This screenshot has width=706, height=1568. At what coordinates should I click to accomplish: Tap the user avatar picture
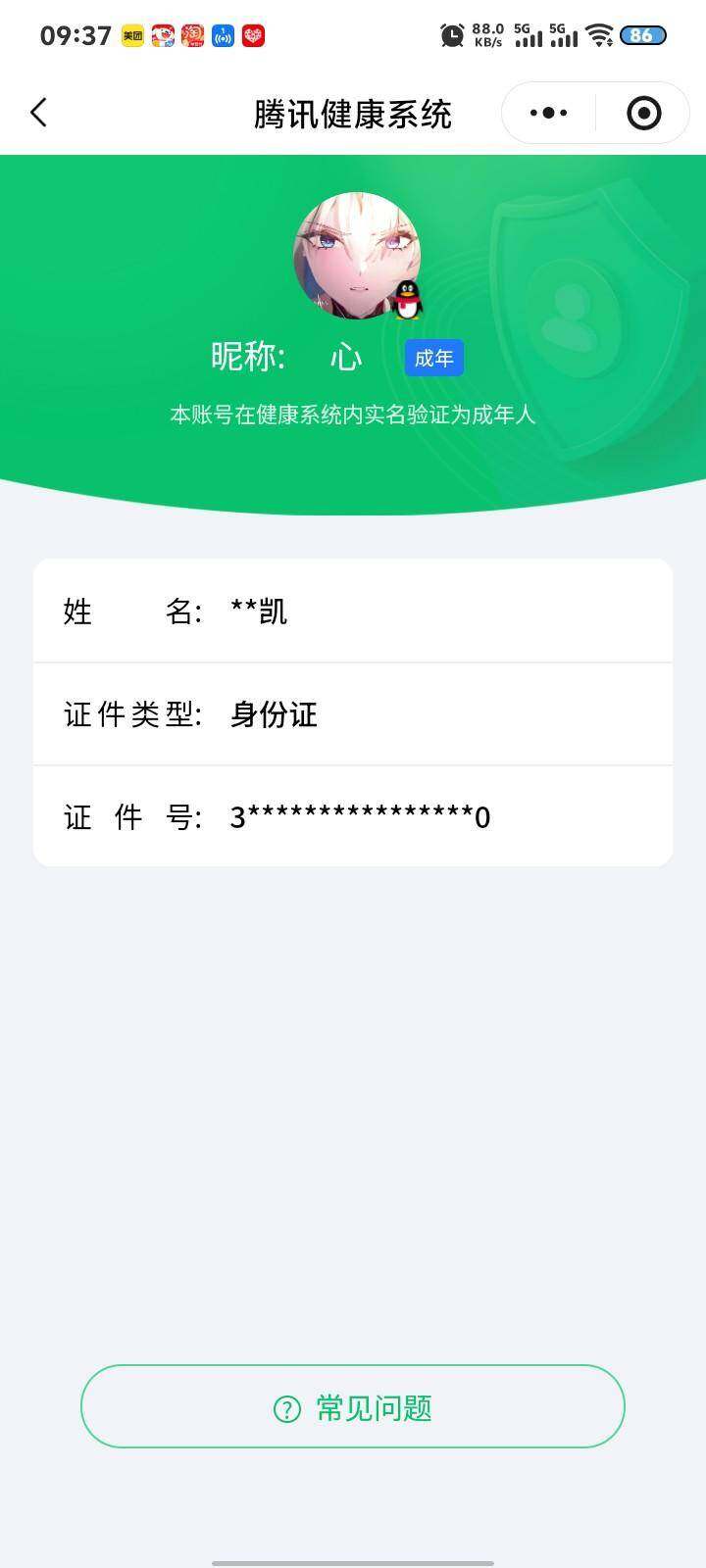(353, 257)
